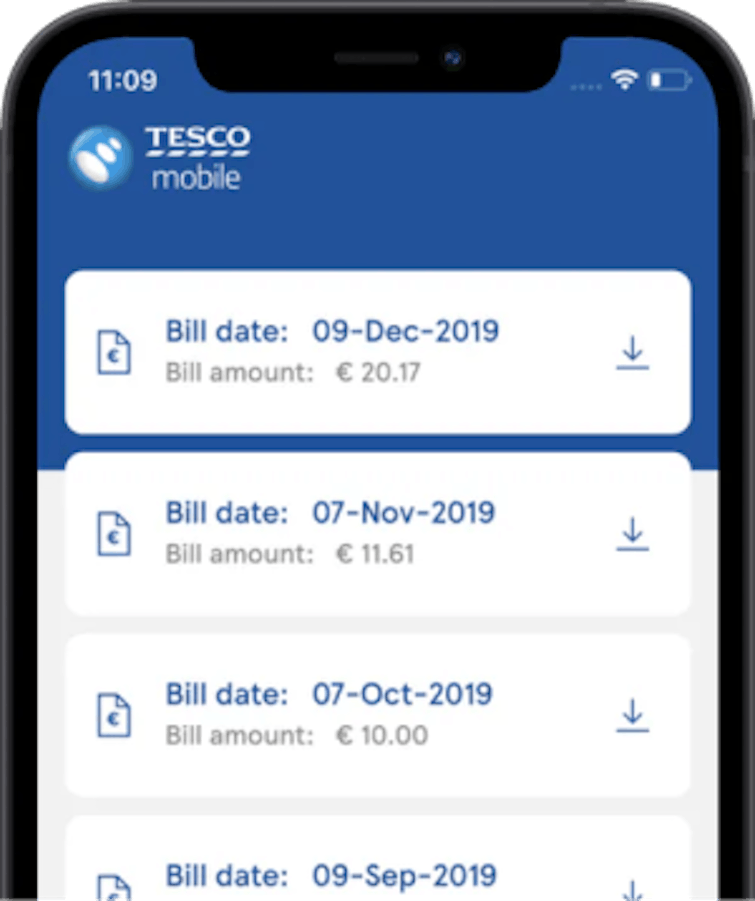Download the 07-Nov-2019 bill

[x=632, y=534]
